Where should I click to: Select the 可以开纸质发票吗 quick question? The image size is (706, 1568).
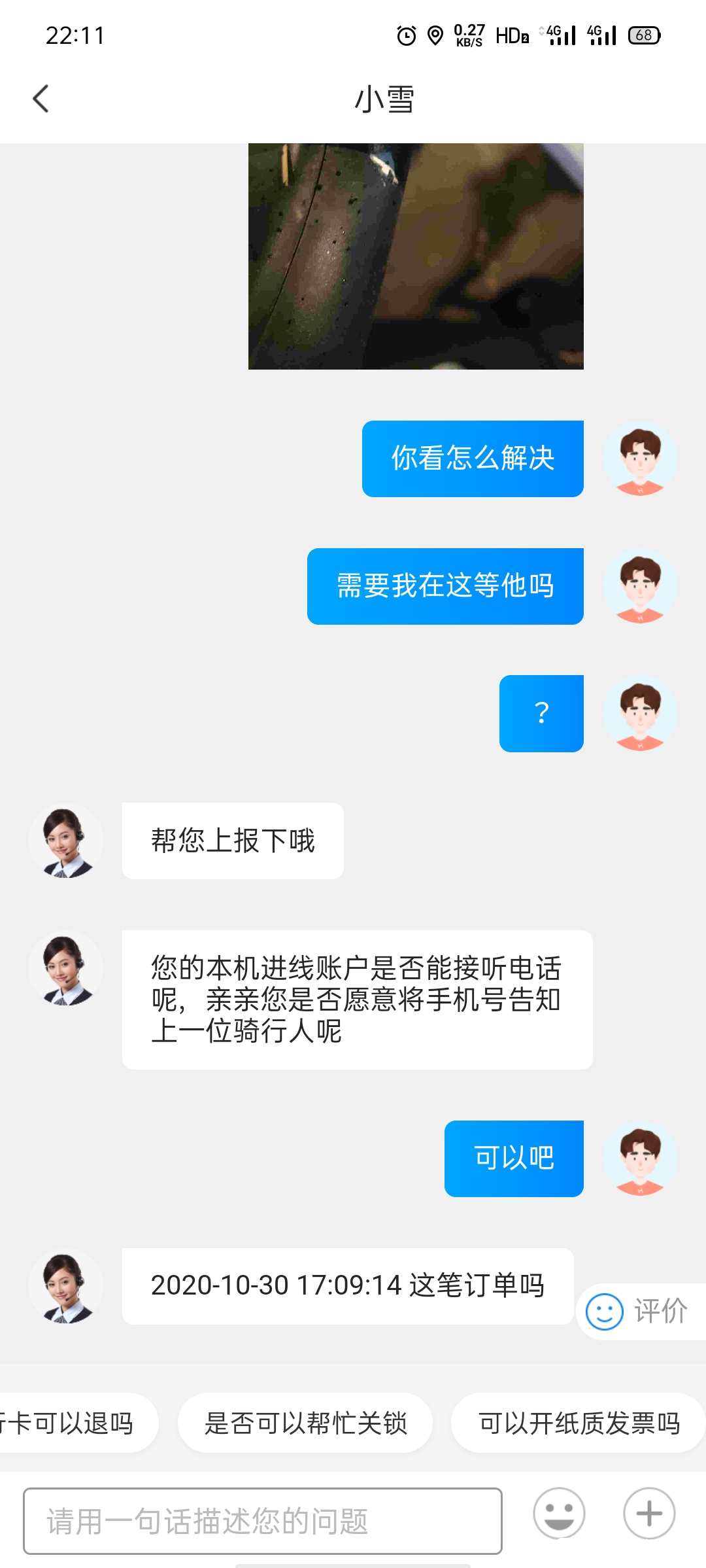tap(579, 1423)
